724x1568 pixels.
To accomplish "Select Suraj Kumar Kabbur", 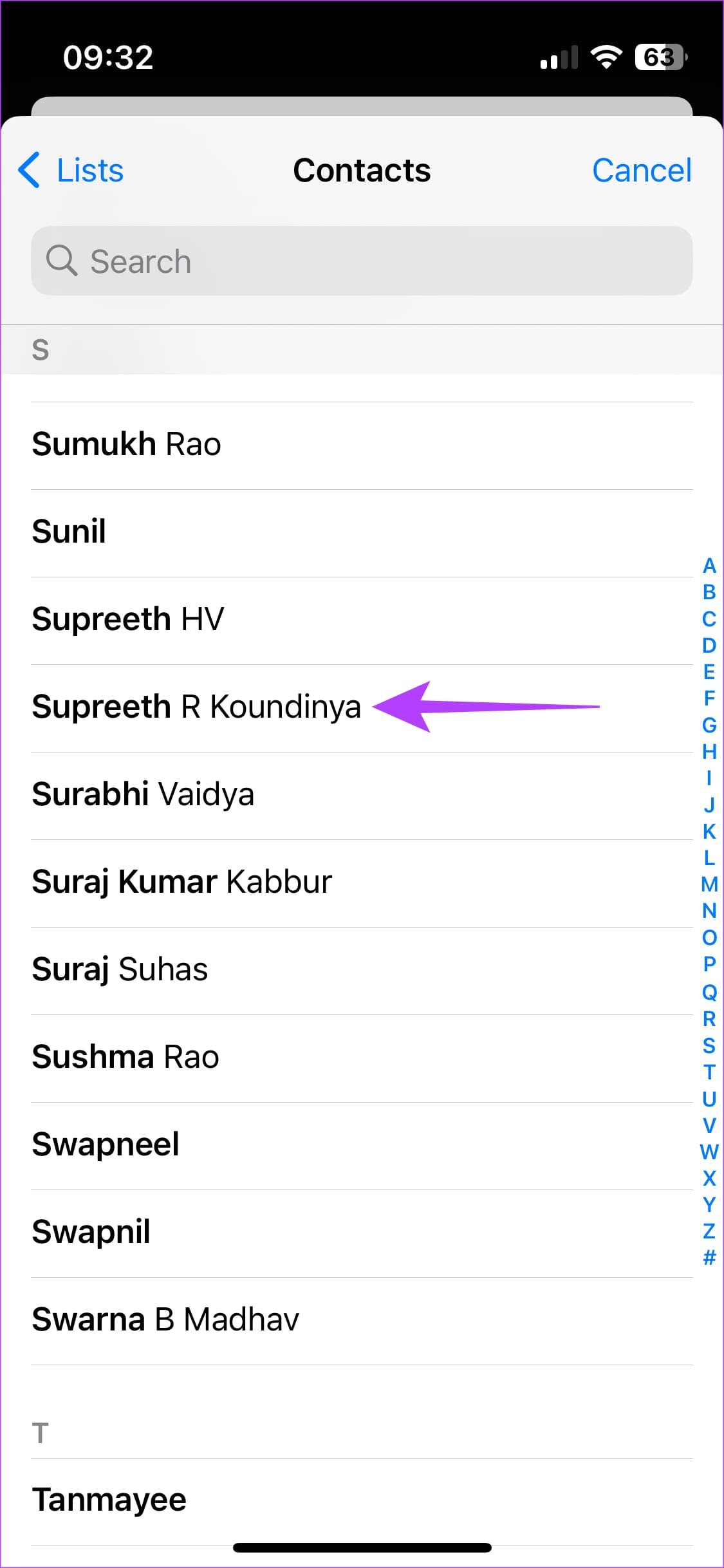I will tap(362, 883).
